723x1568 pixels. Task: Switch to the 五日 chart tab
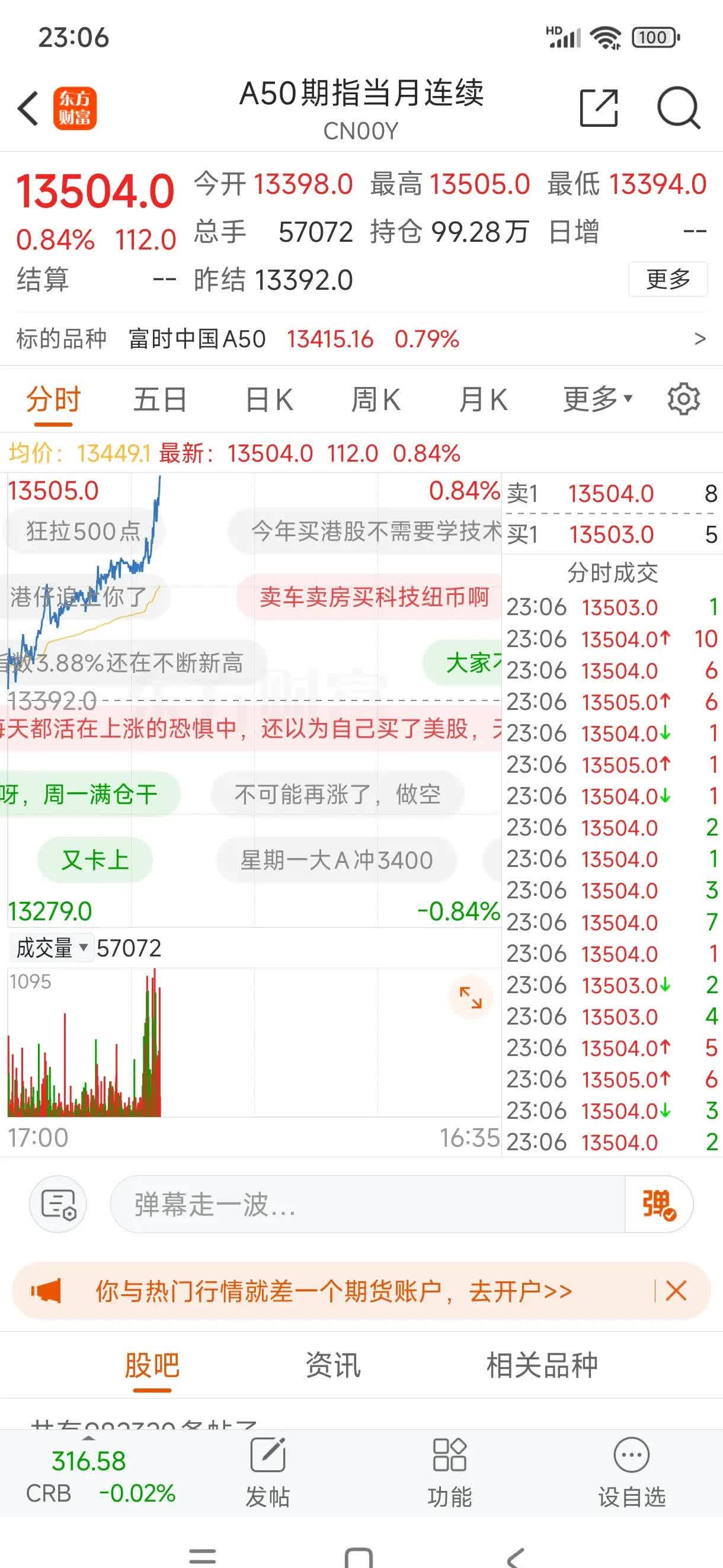[160, 400]
